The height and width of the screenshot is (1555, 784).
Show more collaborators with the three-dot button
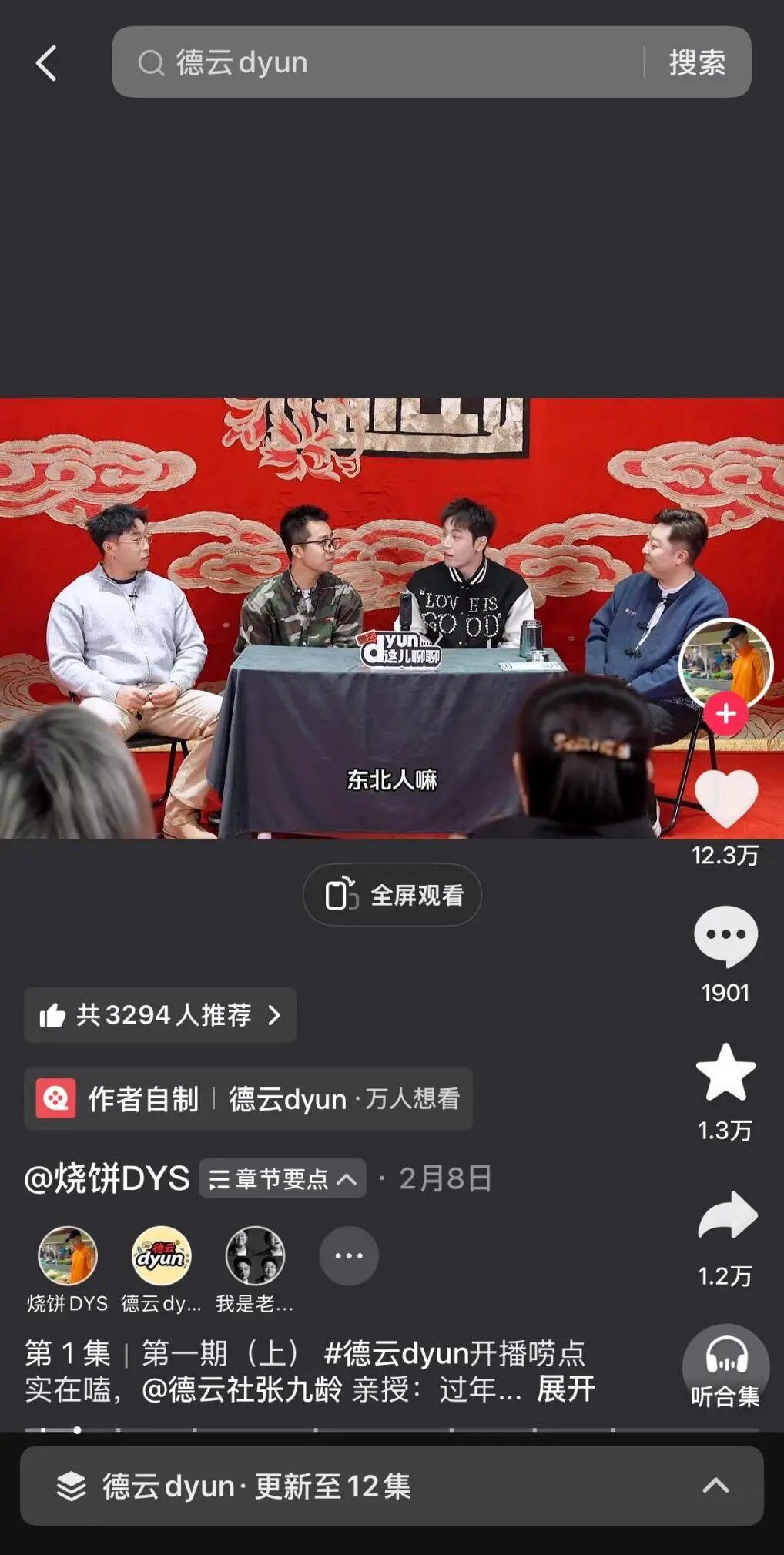coord(349,1256)
